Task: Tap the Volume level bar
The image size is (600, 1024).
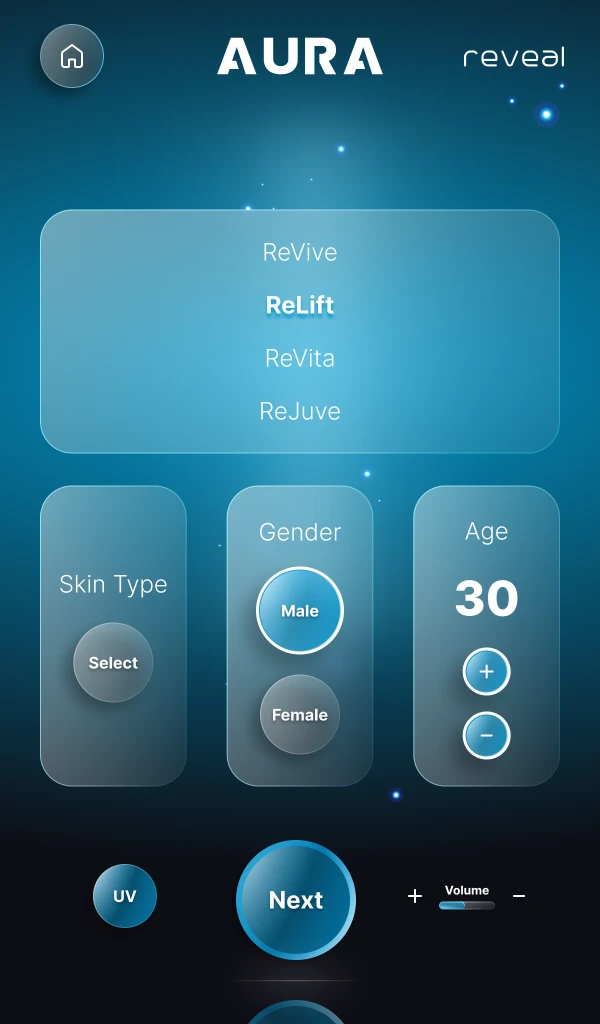Action: tap(467, 905)
